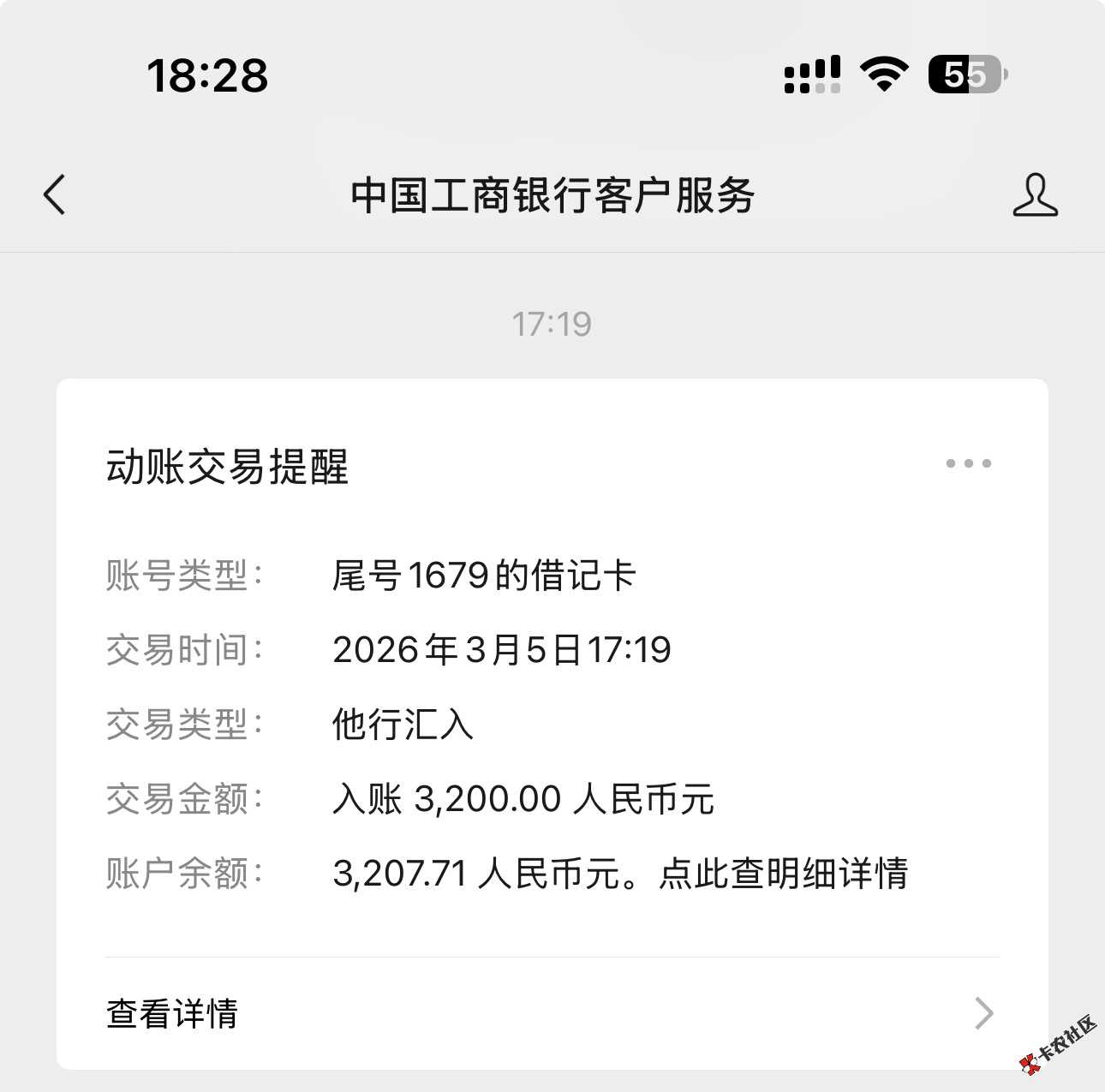Open 查看详情 for this transaction
Viewport: 1105px width, 1092px height.
pos(548,1013)
